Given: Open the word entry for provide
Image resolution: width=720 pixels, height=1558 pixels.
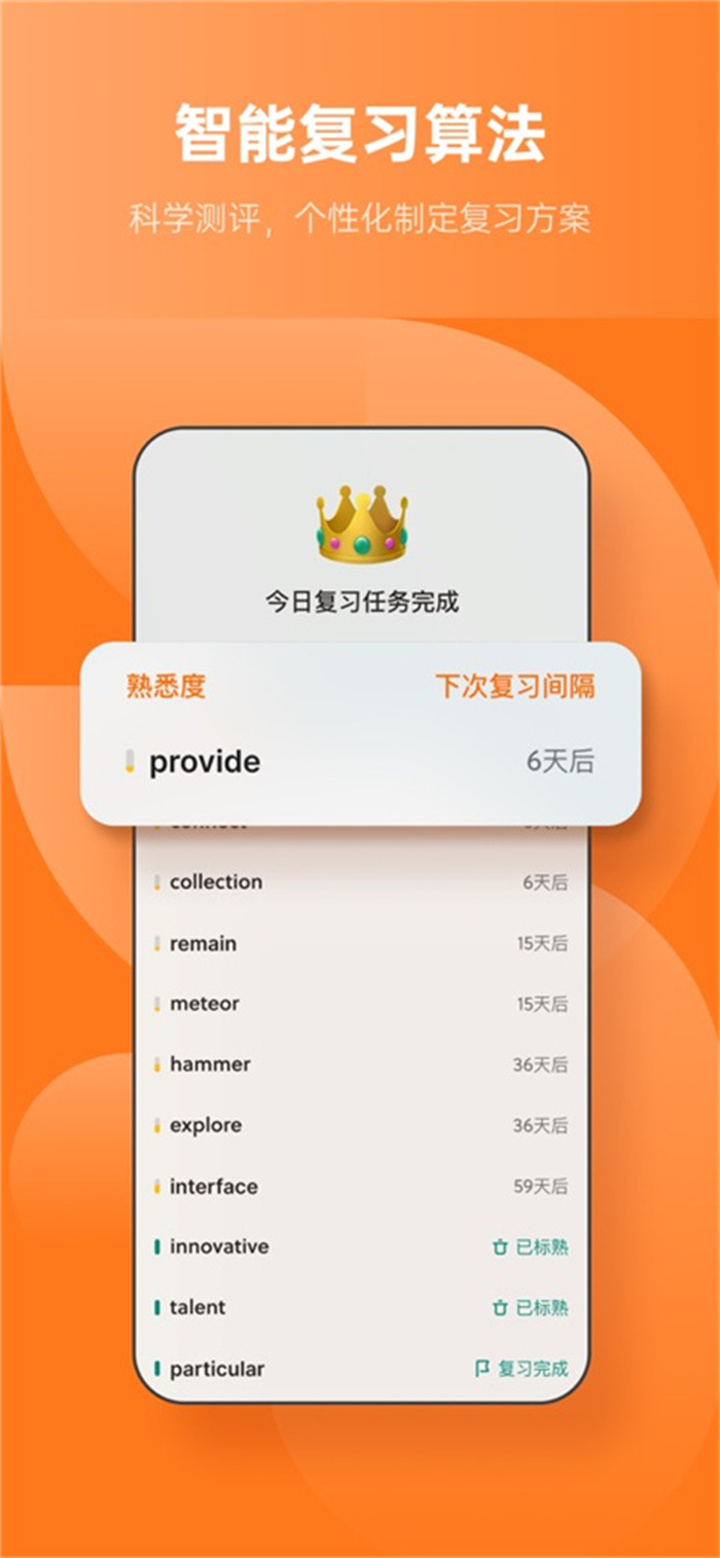Looking at the screenshot, I should tap(203, 762).
